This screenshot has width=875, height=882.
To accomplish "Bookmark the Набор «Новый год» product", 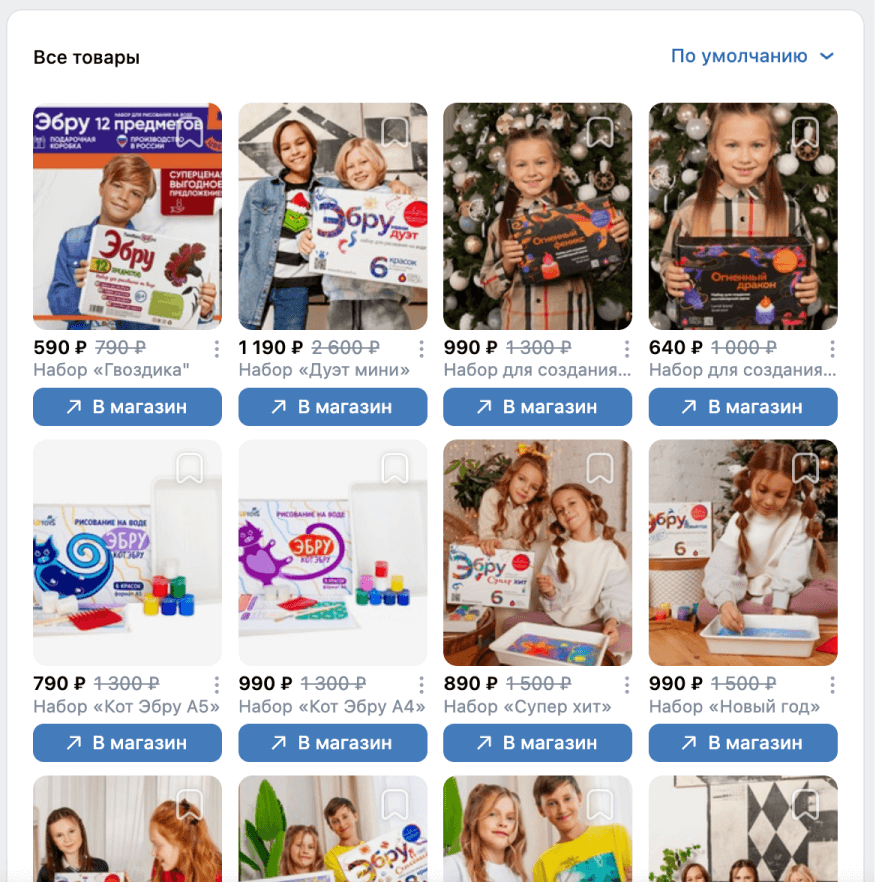I will (x=805, y=468).
